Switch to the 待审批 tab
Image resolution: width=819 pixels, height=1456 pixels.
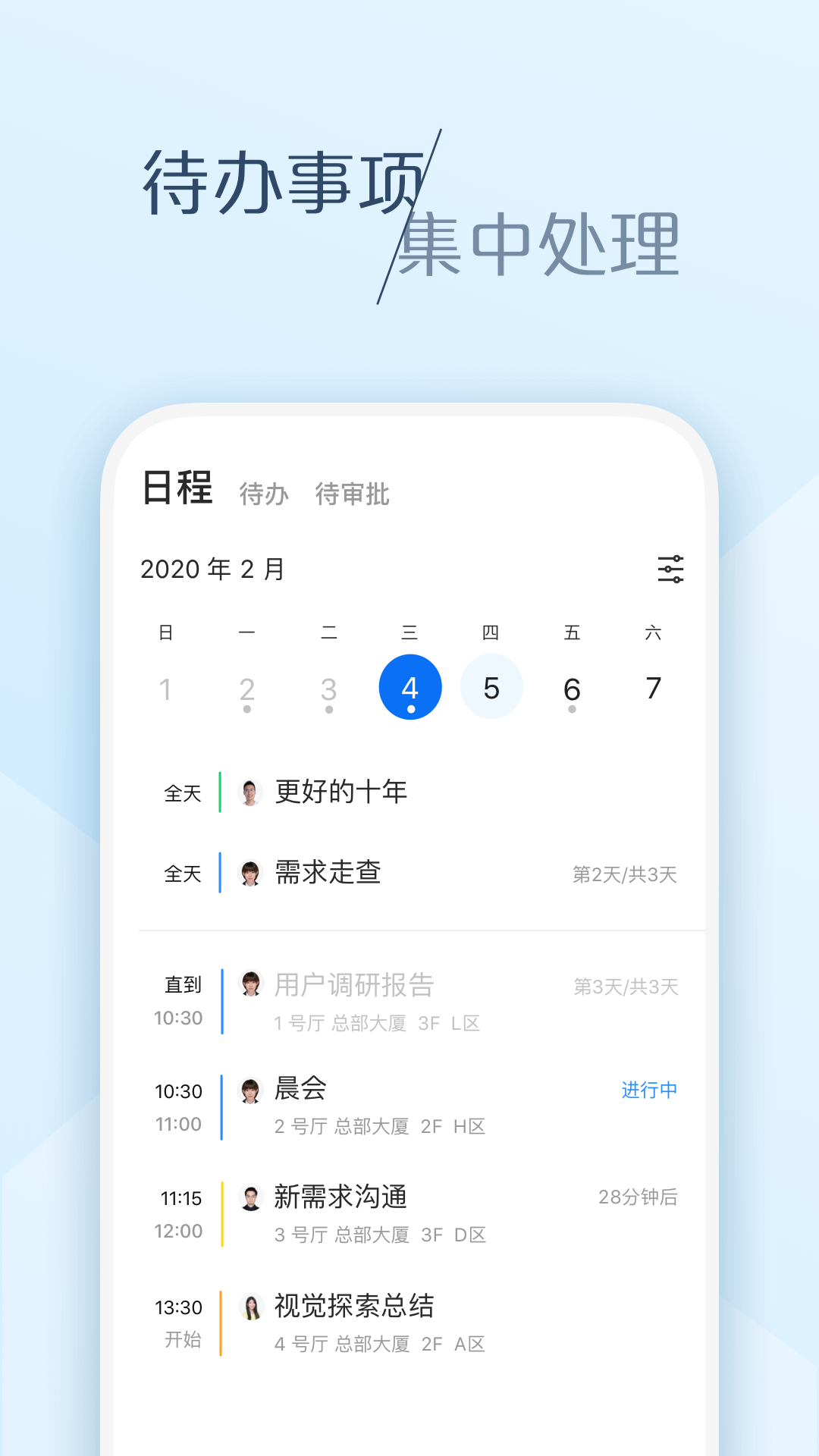tap(353, 494)
